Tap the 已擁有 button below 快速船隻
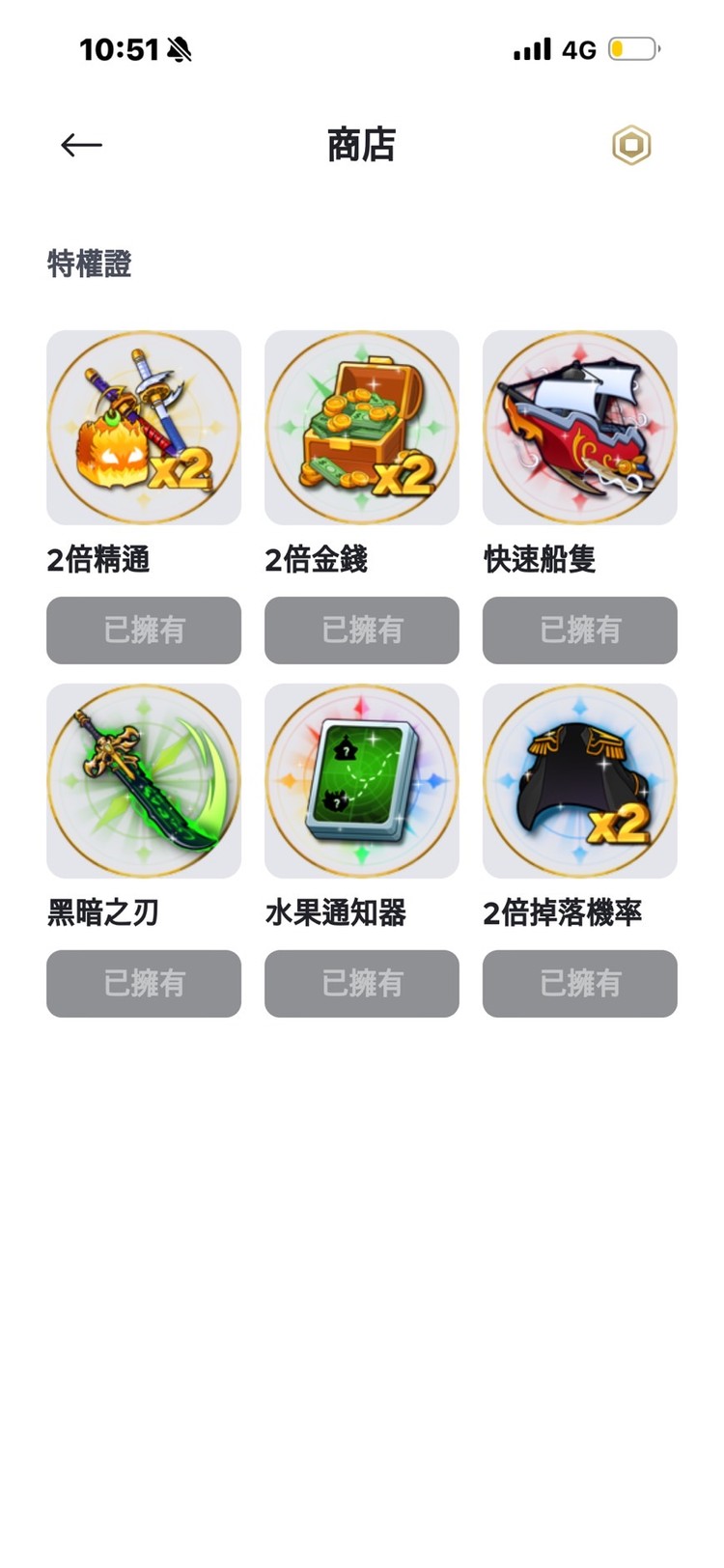724x1568 pixels. point(579,630)
